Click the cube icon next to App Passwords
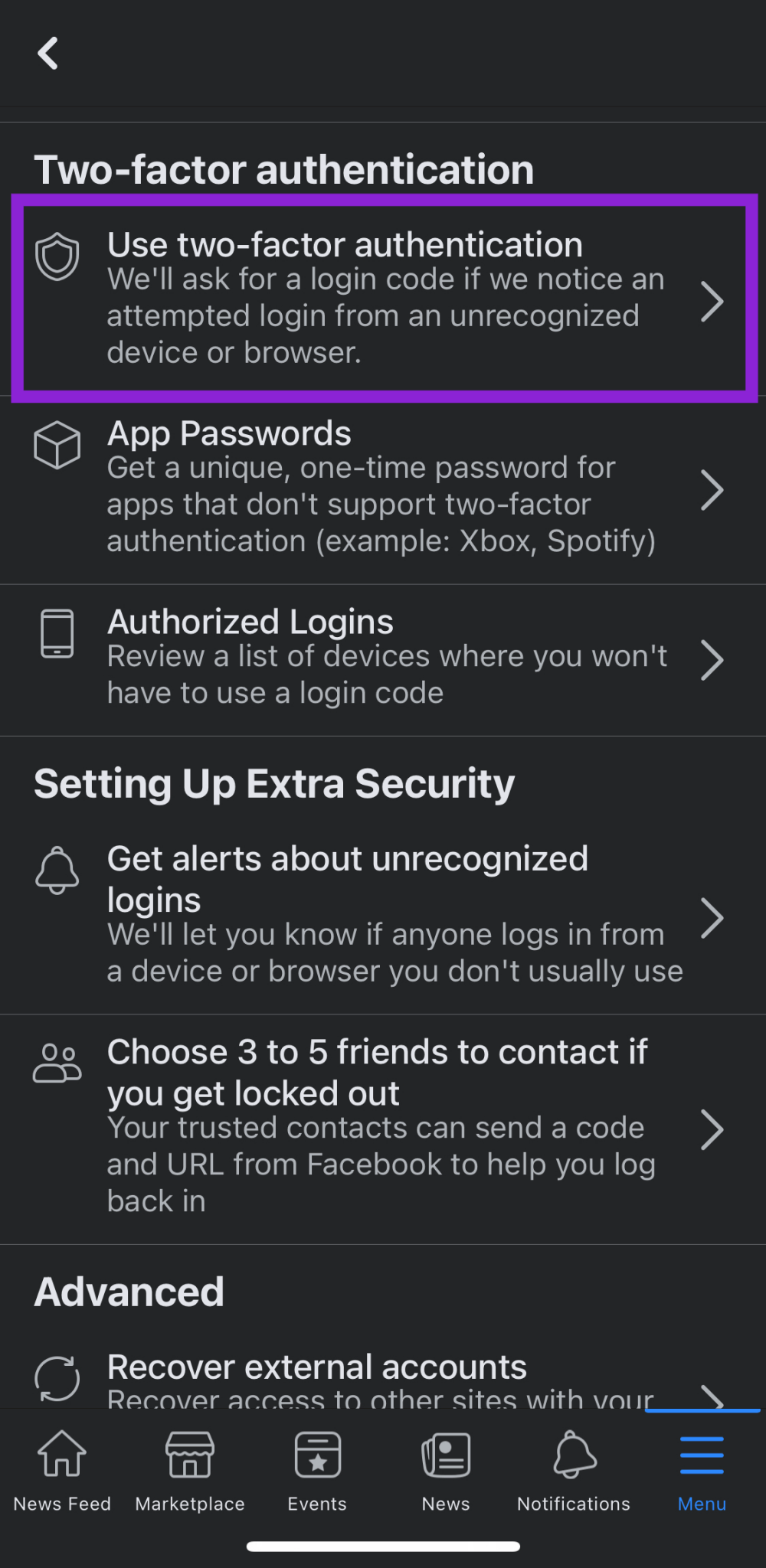 57,444
